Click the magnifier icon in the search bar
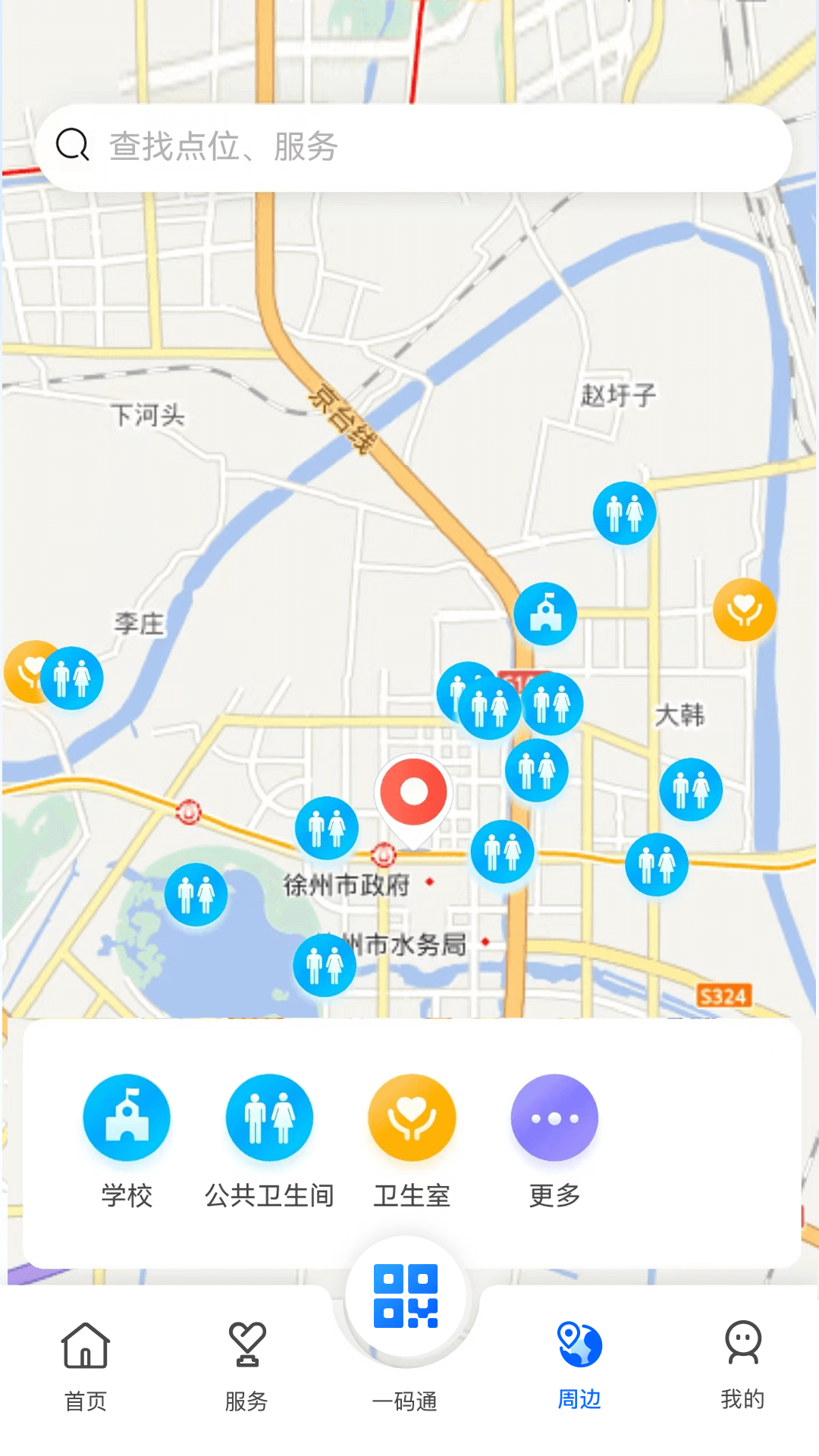The width and height of the screenshot is (819, 1456). [72, 144]
